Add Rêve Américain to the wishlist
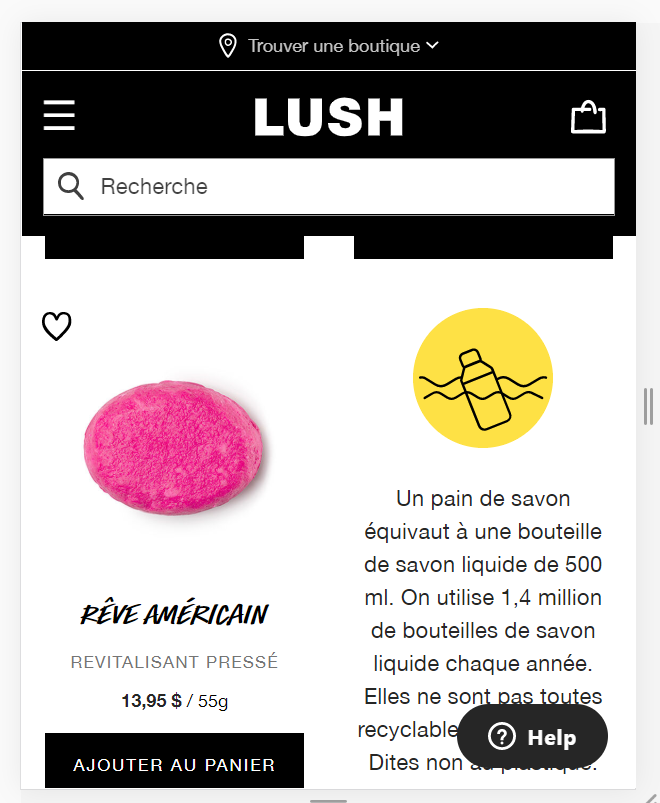Viewport: 660px width, 803px height. [x=57, y=326]
